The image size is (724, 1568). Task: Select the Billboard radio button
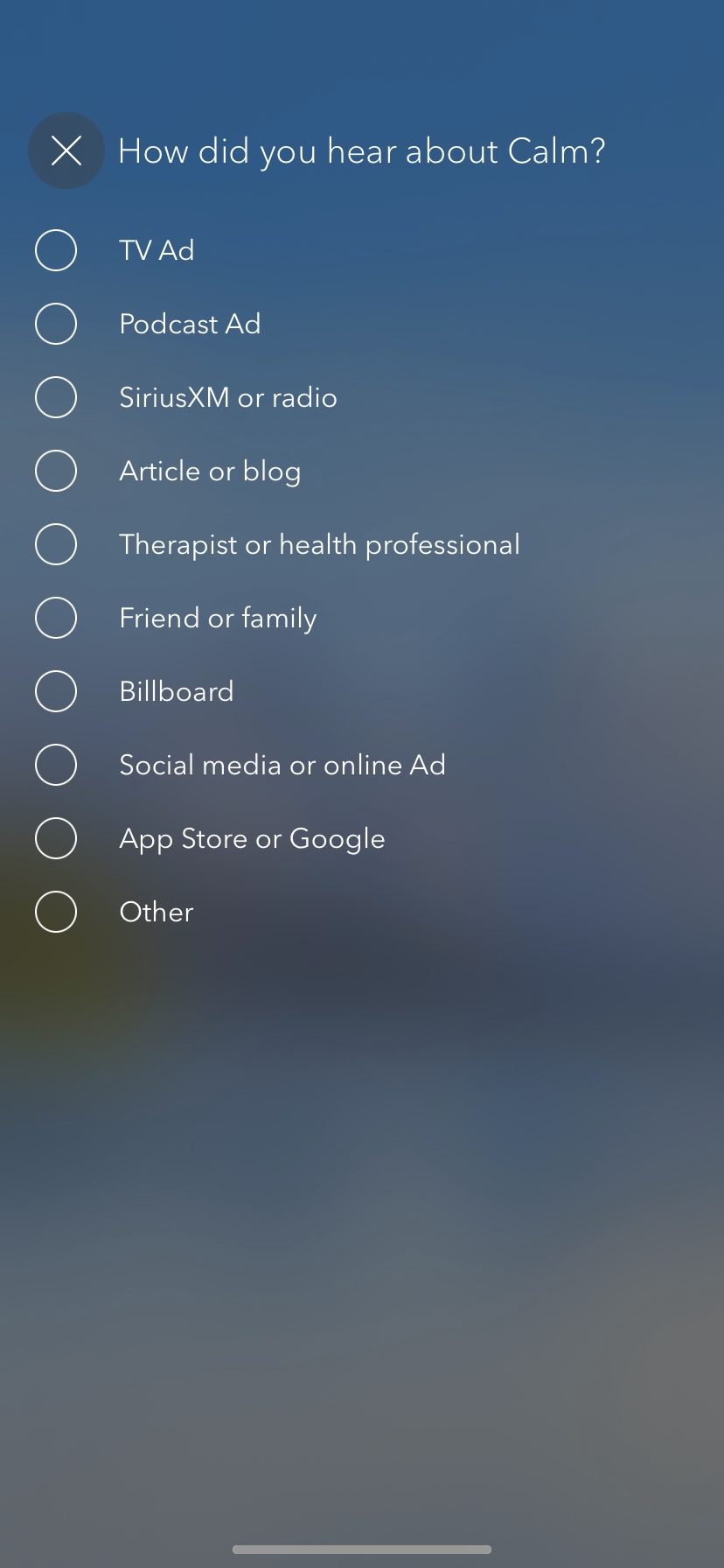click(56, 691)
